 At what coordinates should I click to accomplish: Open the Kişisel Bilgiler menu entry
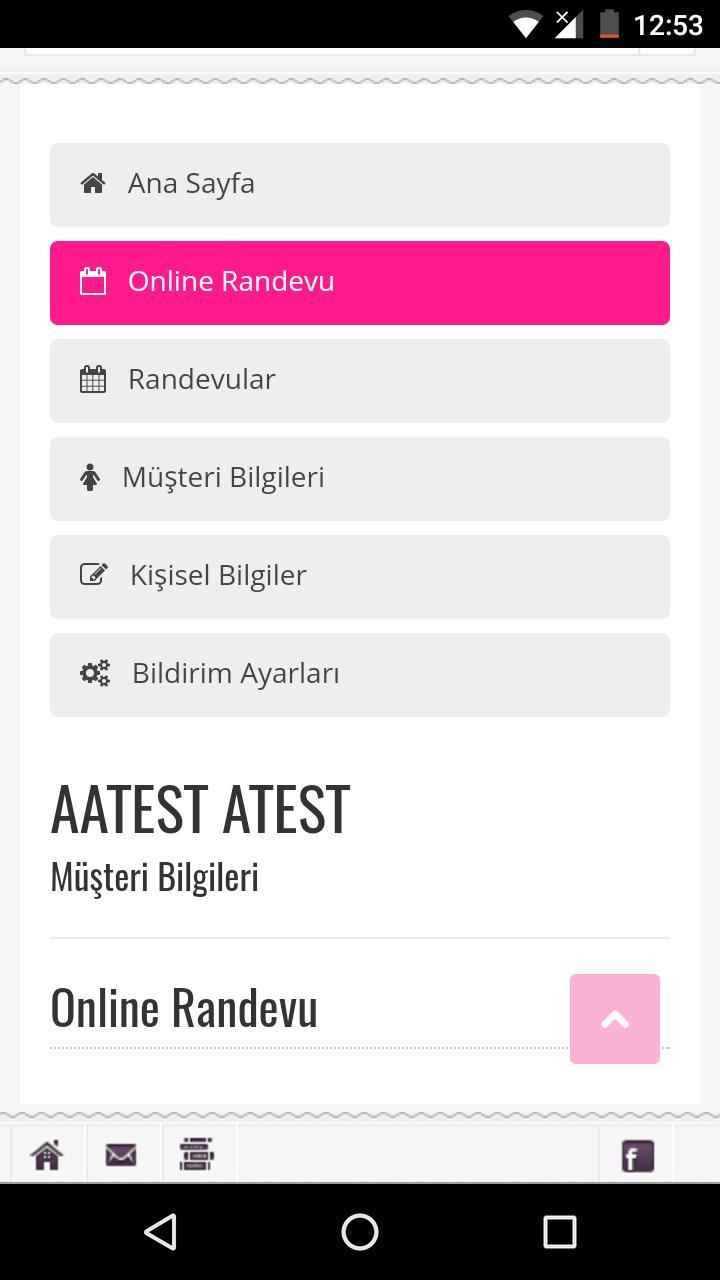[x=360, y=576]
